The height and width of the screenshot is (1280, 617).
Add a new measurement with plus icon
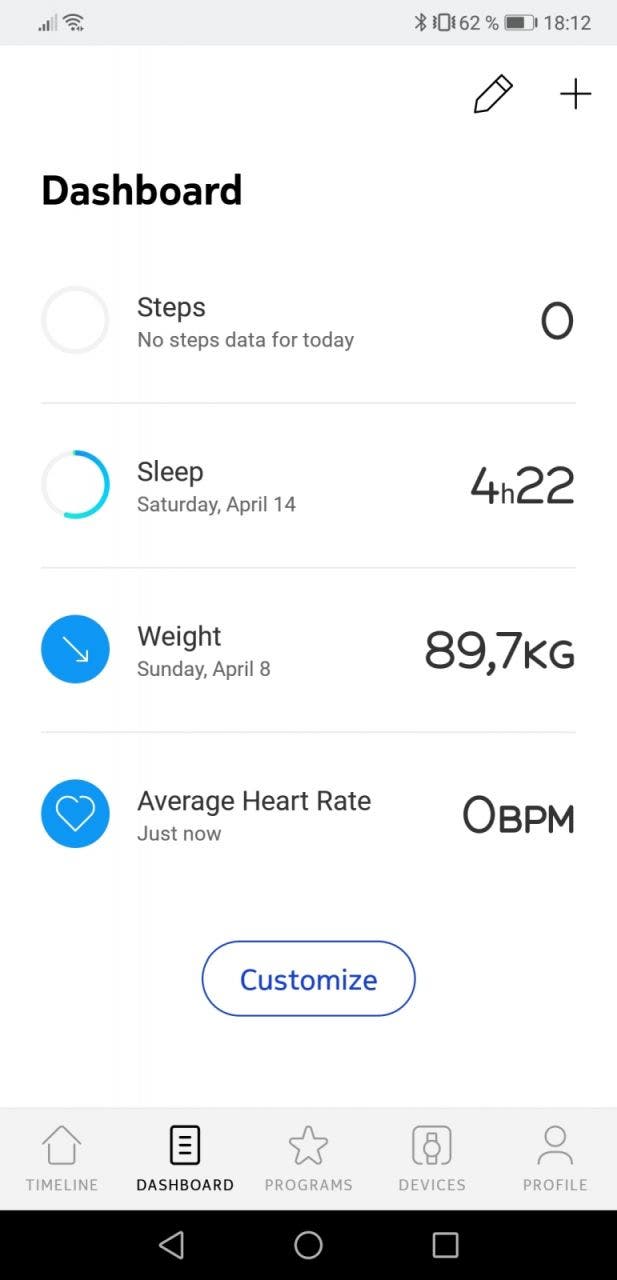point(575,95)
